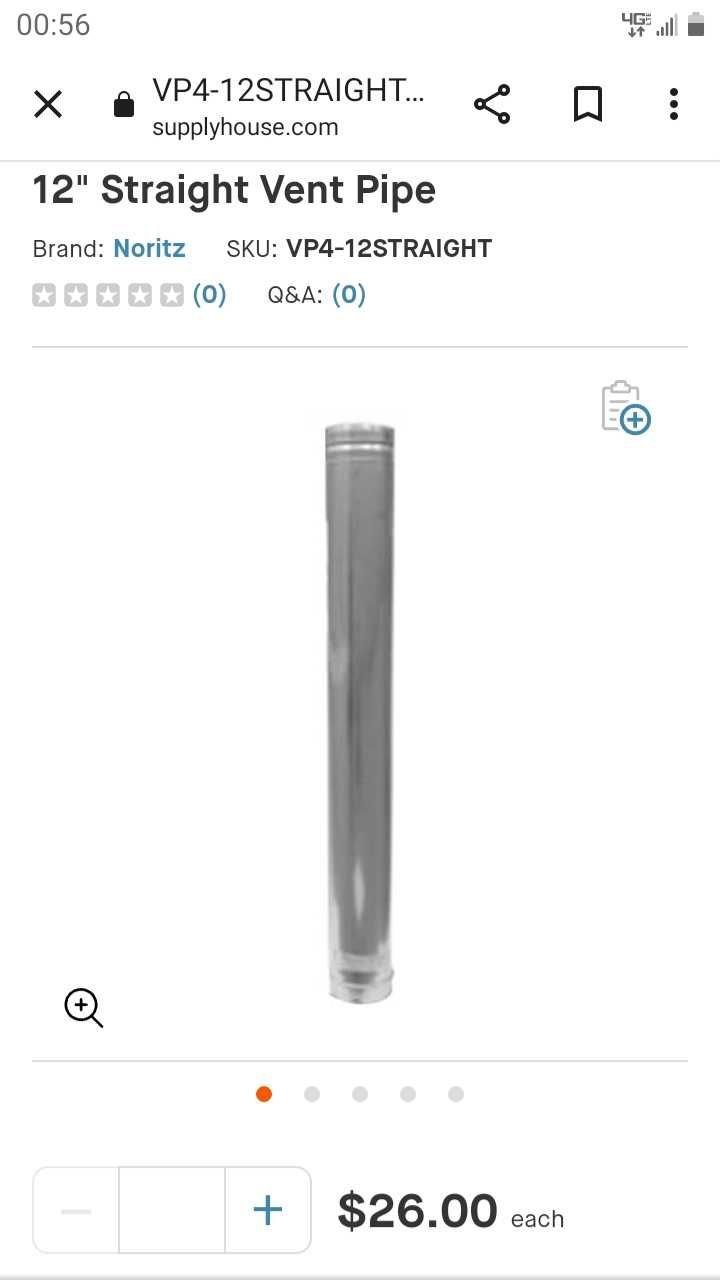Screen dimensions: 720x1280
Task: View site security lock information
Action: pyautogui.click(x=124, y=105)
